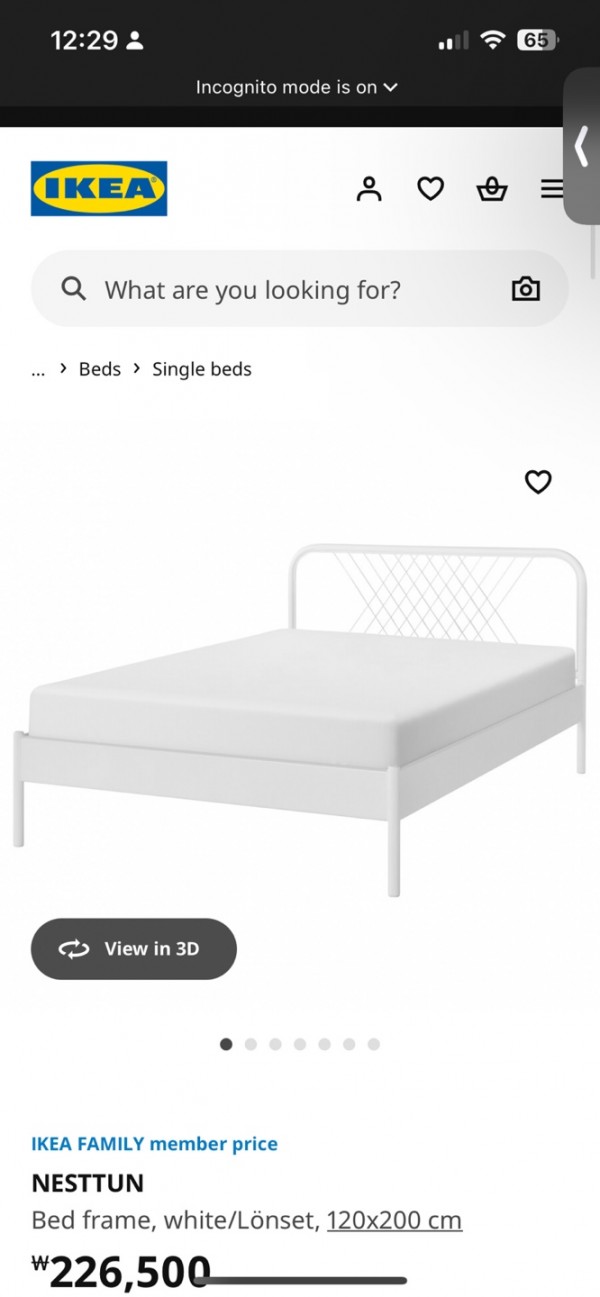Expand the collapsed breadcrumb ellipsis
The width and height of the screenshot is (600, 1297).
[38, 370]
